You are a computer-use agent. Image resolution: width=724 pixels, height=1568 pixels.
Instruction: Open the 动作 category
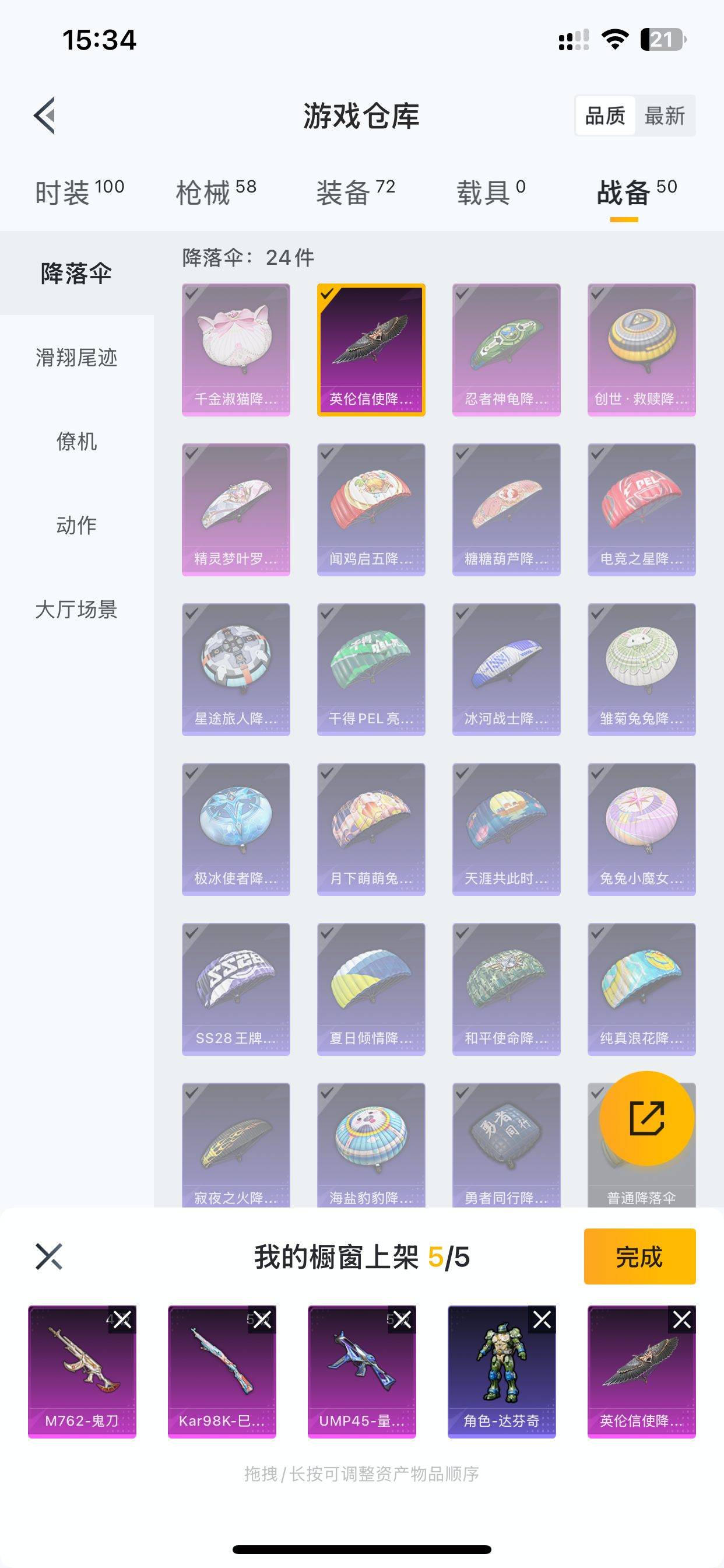point(76,524)
